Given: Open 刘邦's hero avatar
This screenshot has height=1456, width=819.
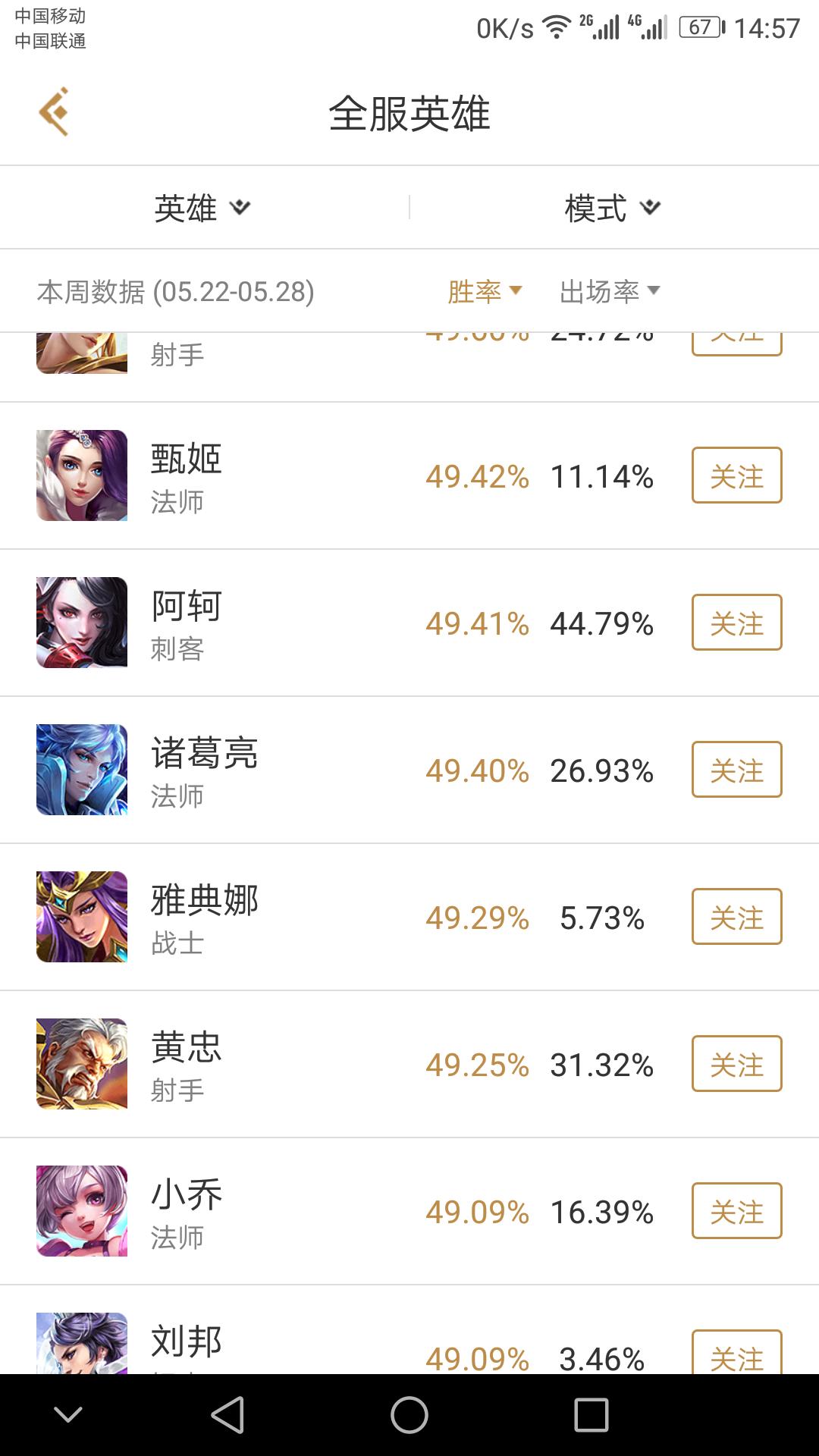Looking at the screenshot, I should tap(82, 1357).
